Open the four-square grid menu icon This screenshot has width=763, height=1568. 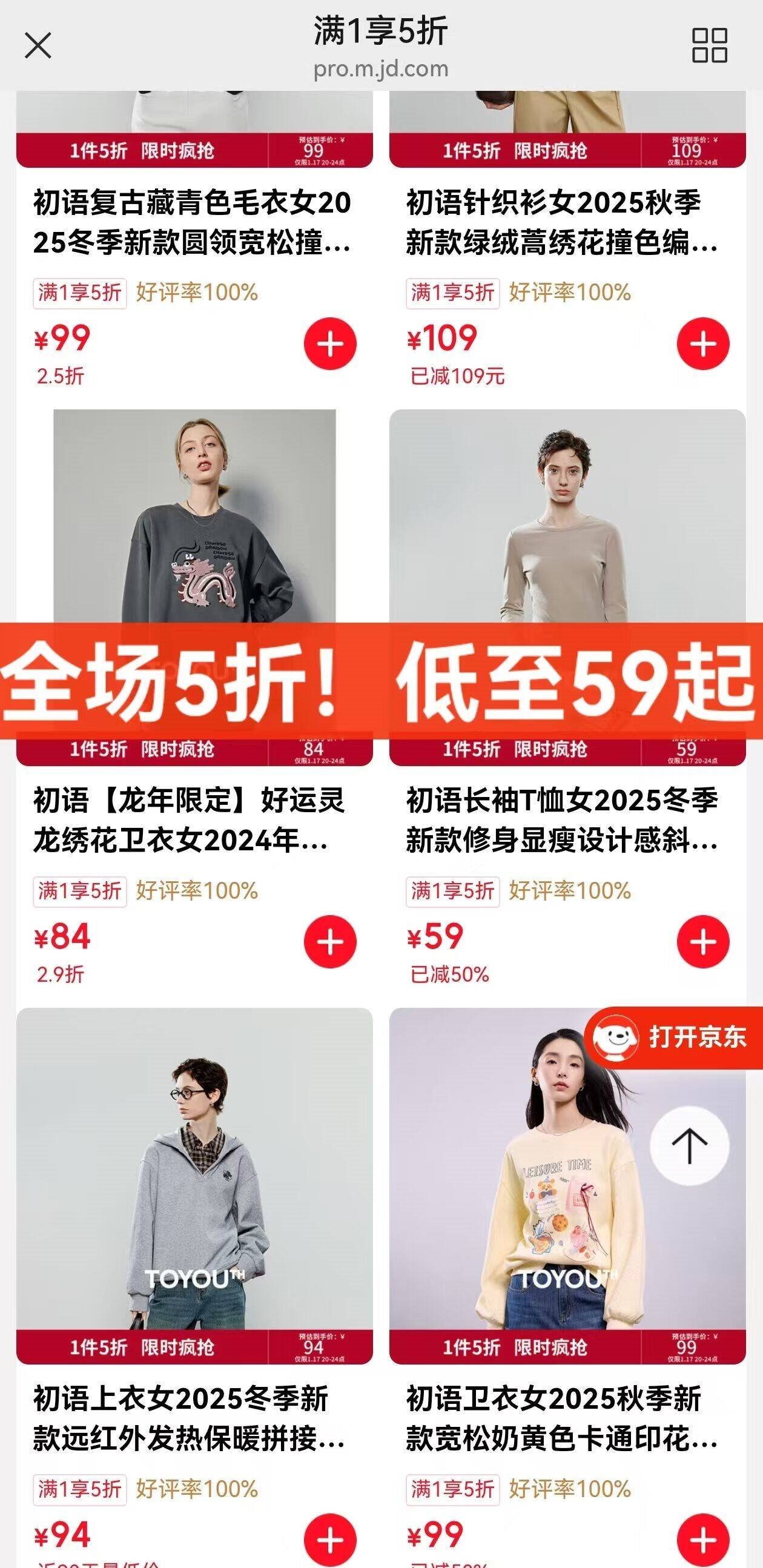[710, 45]
